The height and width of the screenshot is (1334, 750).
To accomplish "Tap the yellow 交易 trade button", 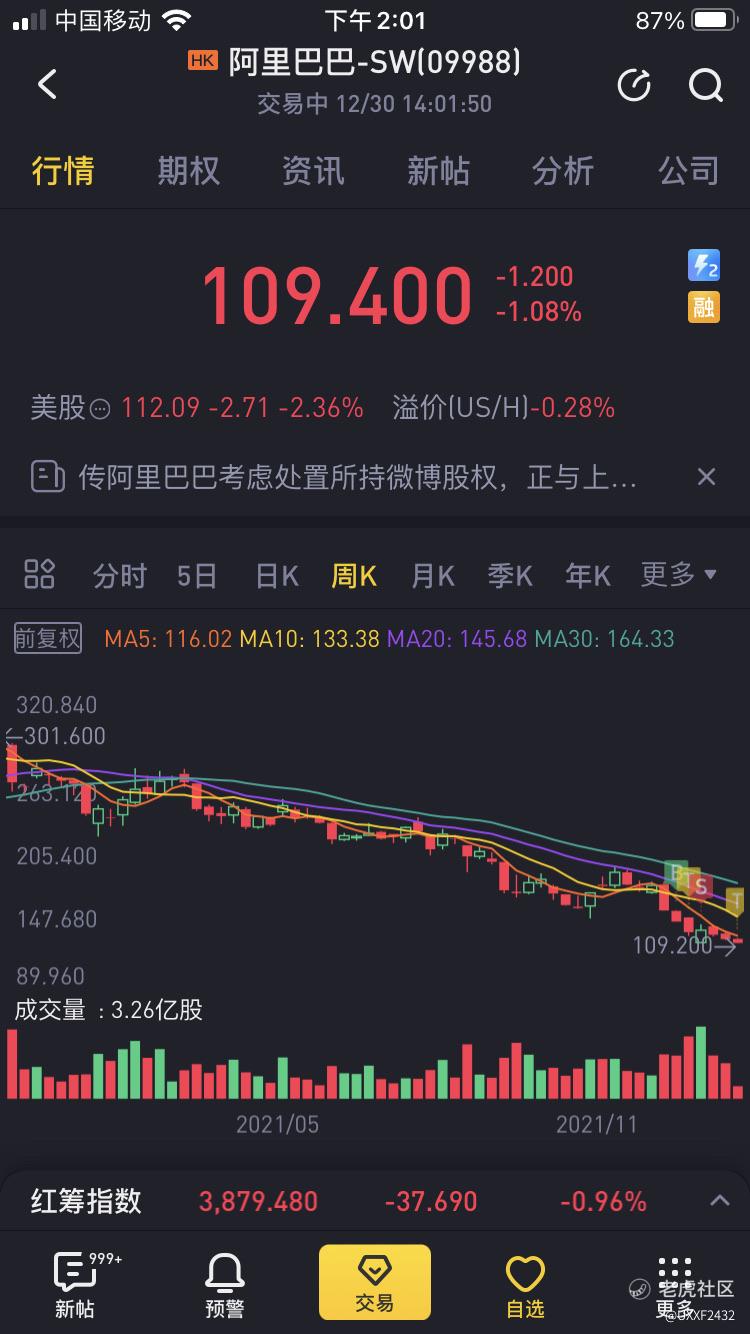I will pyautogui.click(x=375, y=1282).
